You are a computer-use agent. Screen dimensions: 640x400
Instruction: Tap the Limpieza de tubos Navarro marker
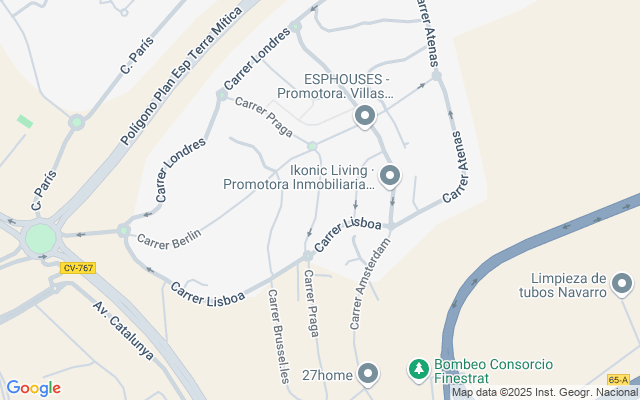623,283
